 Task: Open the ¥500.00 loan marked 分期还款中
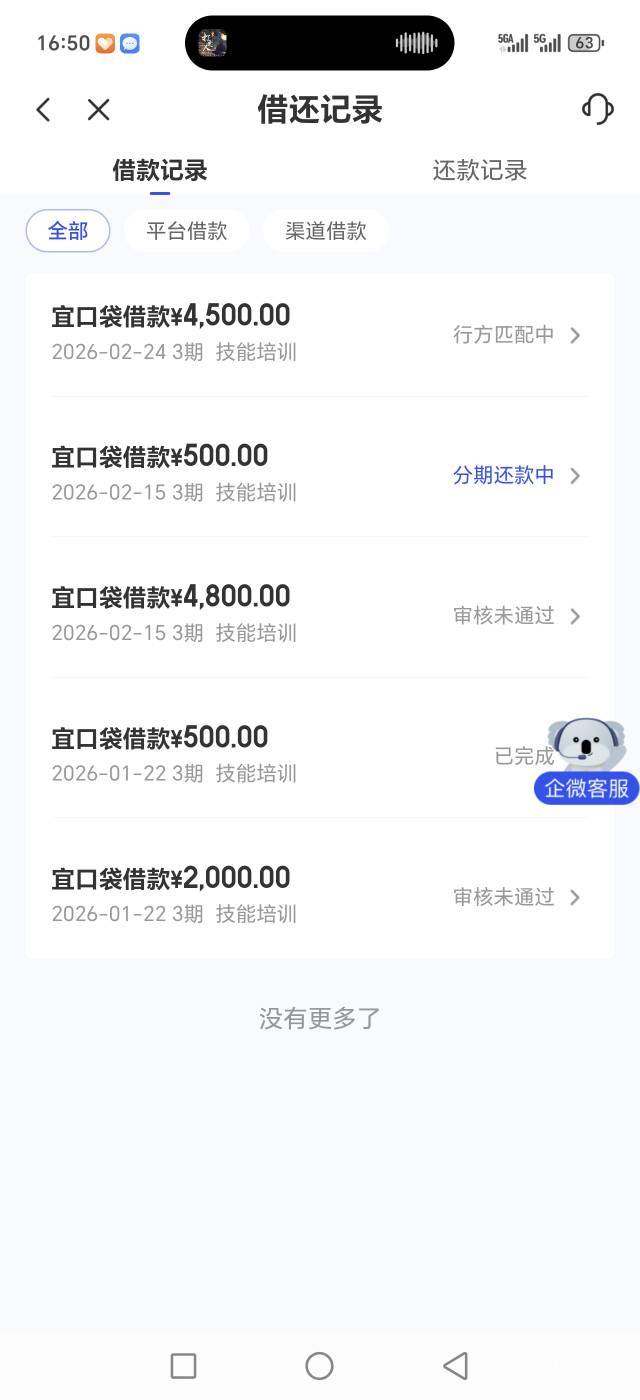pos(320,474)
